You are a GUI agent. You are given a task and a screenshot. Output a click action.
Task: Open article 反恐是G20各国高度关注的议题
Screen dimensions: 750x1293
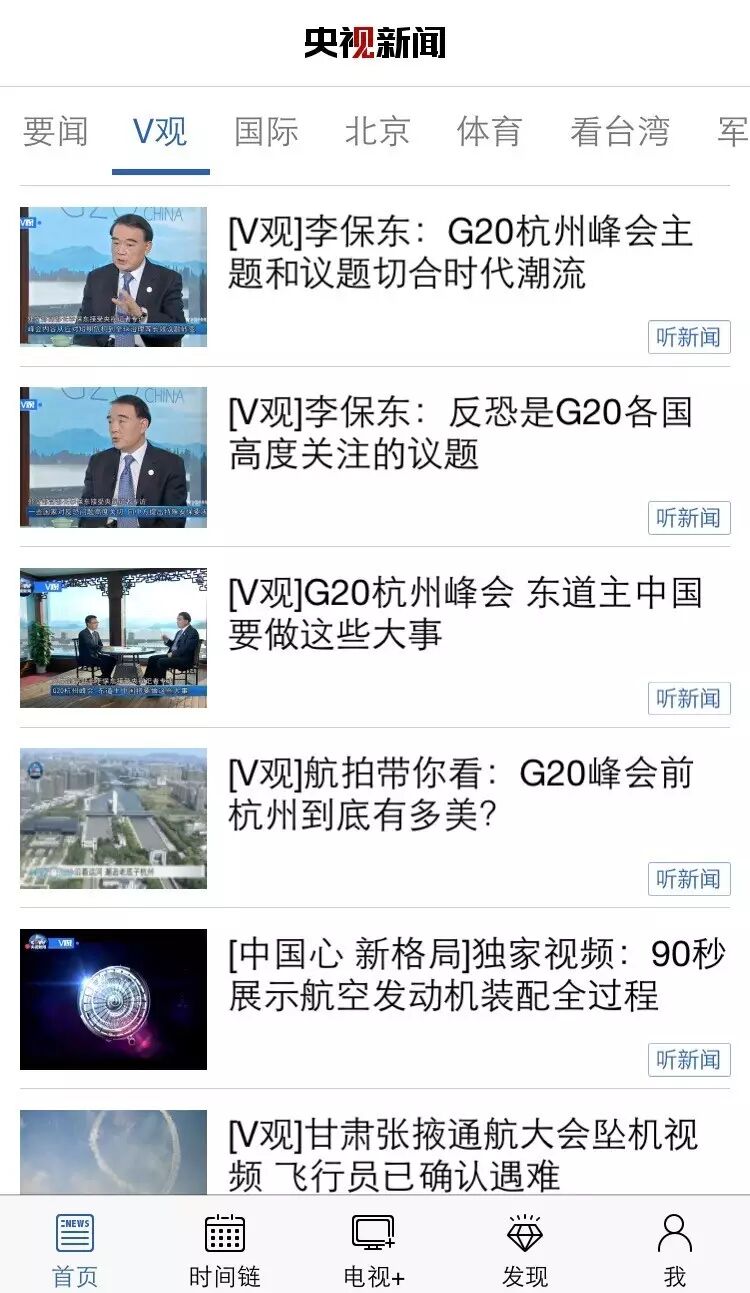pyautogui.click(x=460, y=432)
